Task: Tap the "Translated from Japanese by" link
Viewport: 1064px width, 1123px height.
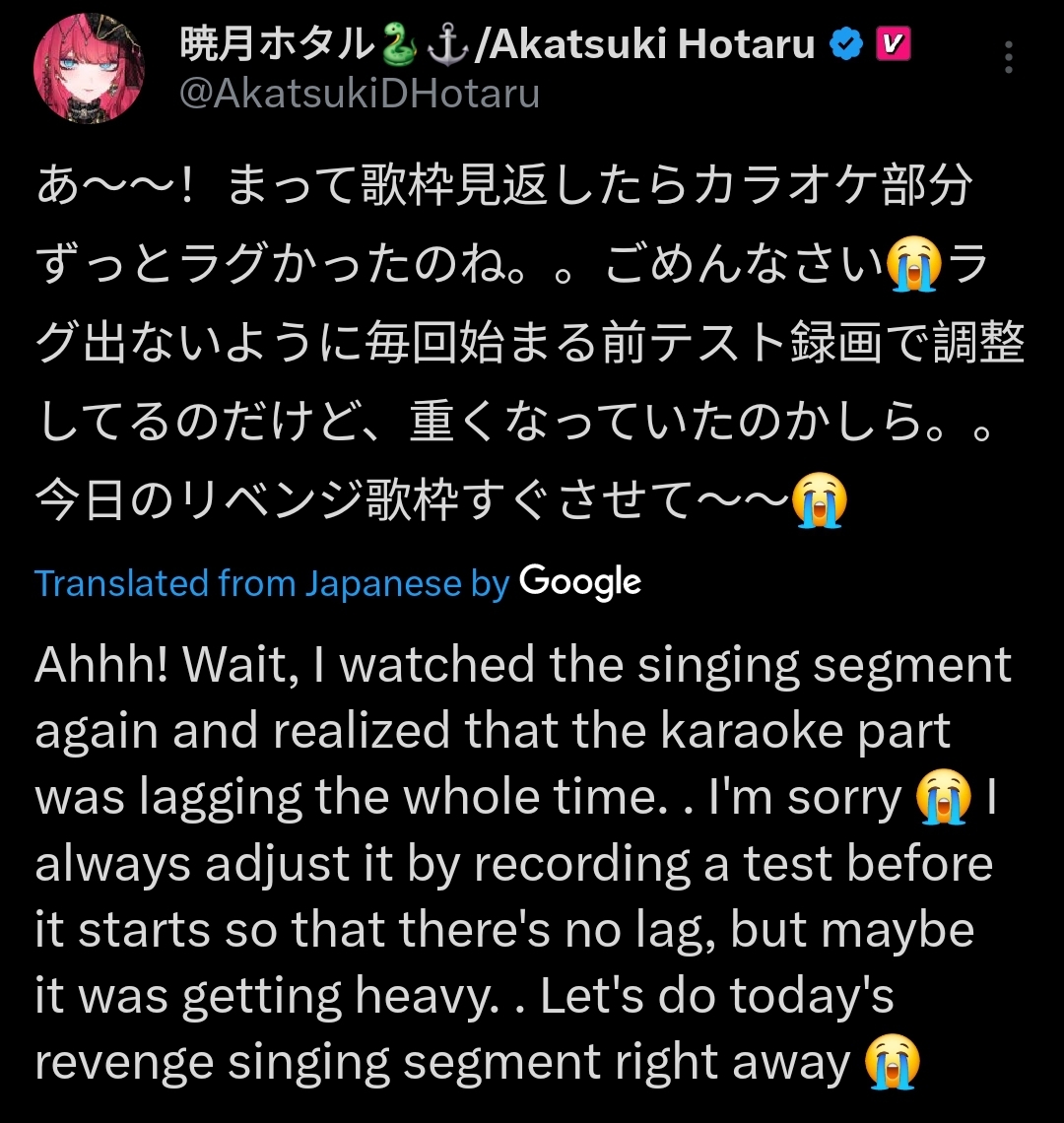Action: click(x=272, y=584)
